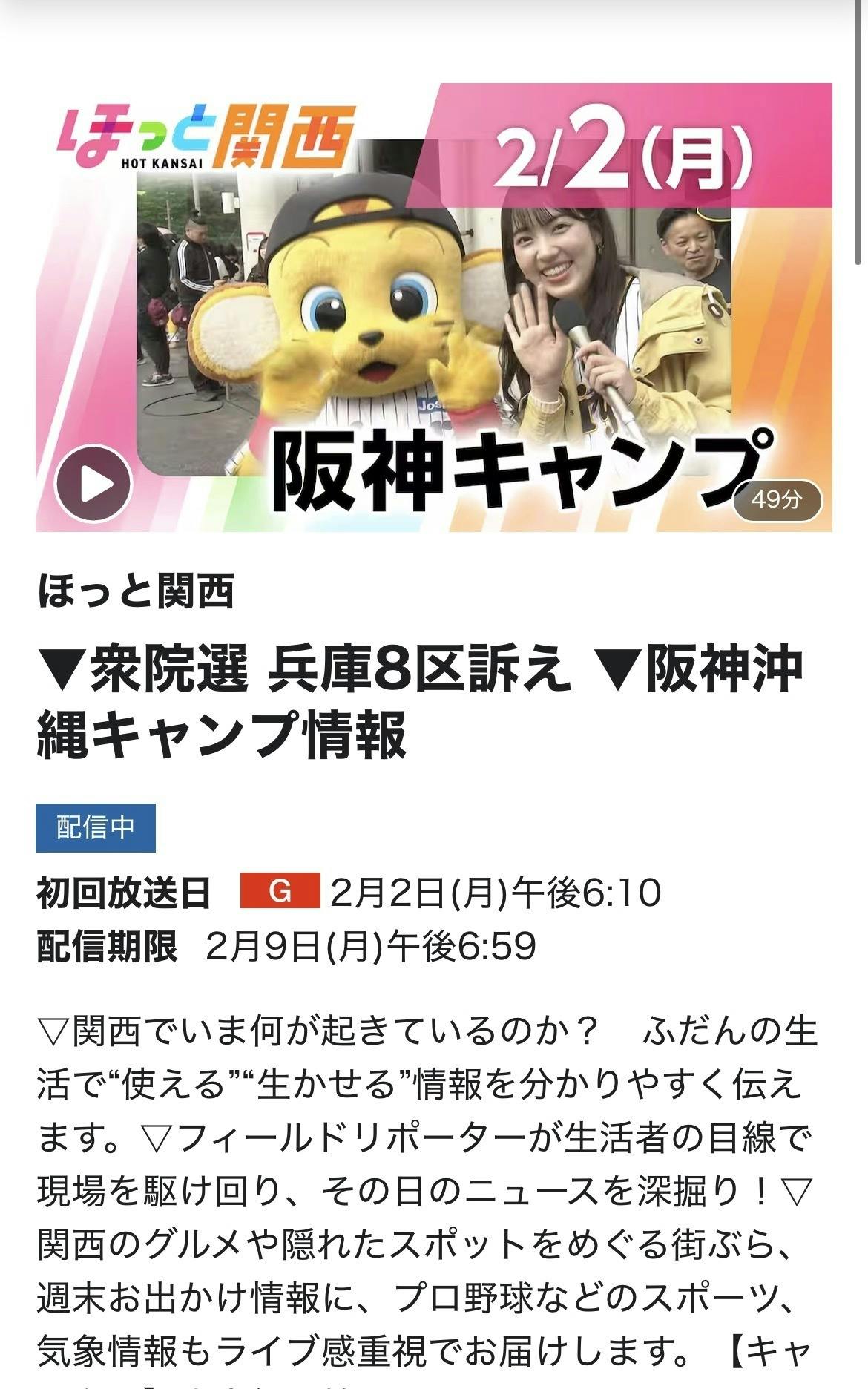This screenshot has width=868, height=1389.
Task: Play the ほっと関西 episode video
Action: tap(95, 485)
